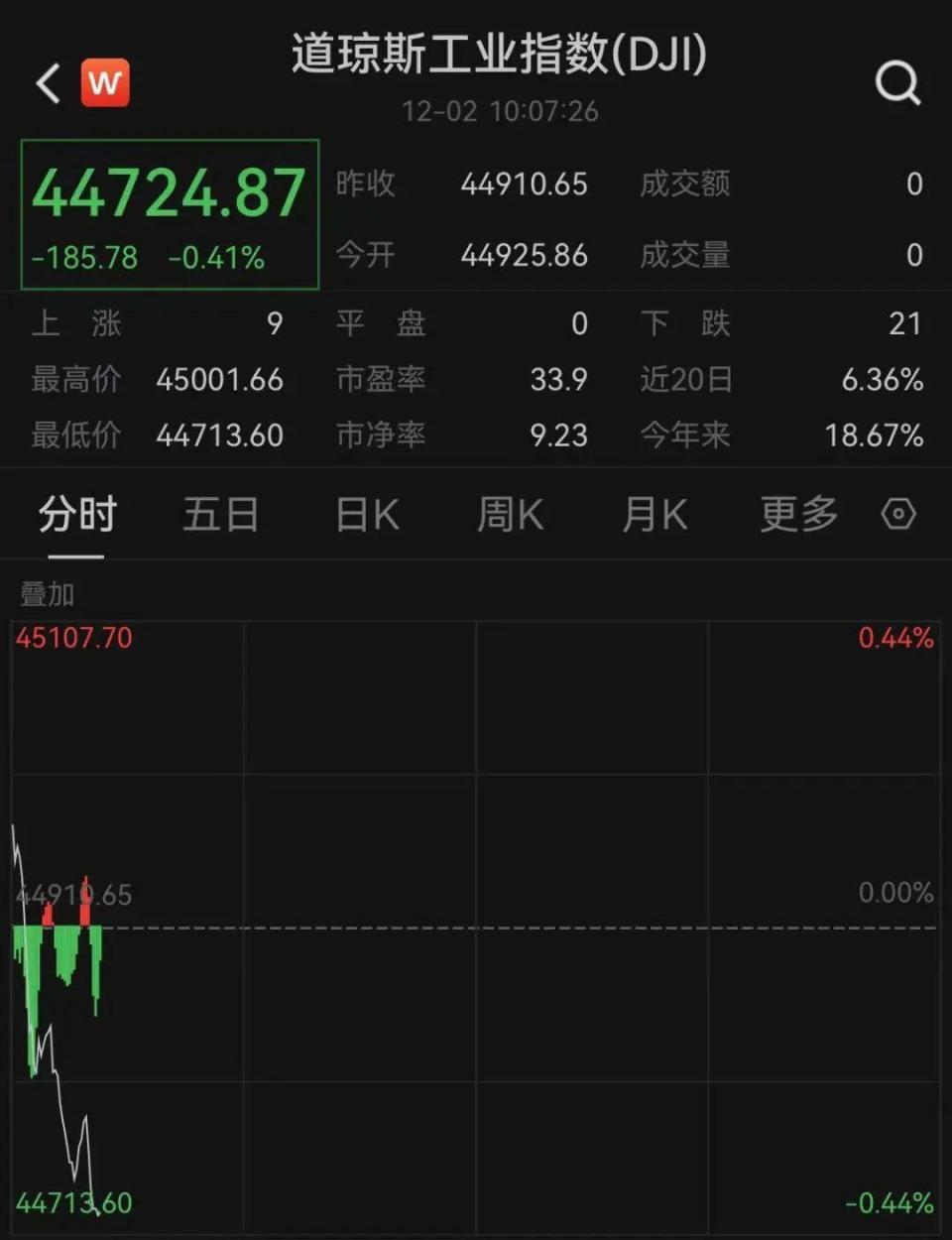Open the 周K candlestick view
952x1240 pixels.
coord(509,514)
